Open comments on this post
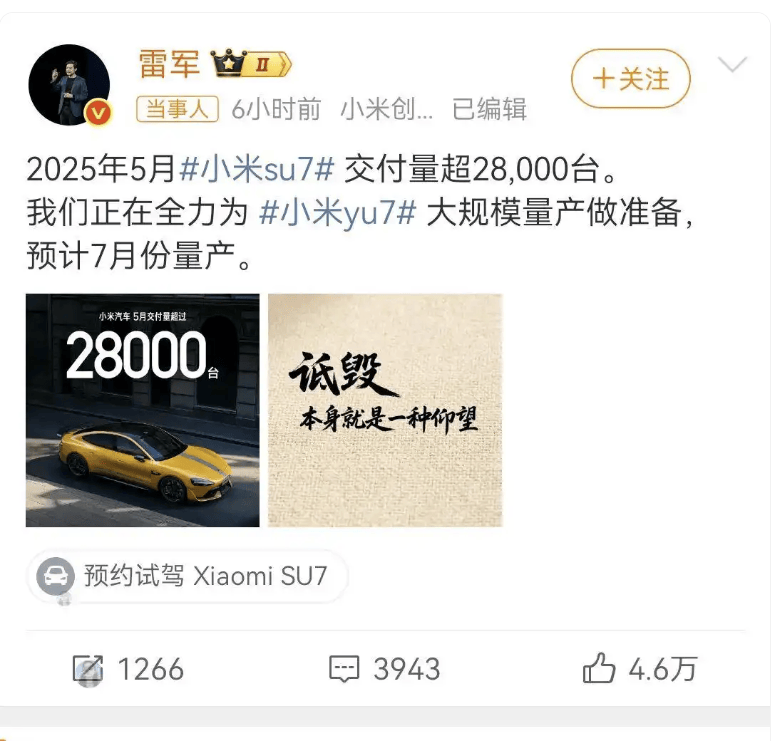The height and width of the screenshot is (741, 777). coord(385,669)
